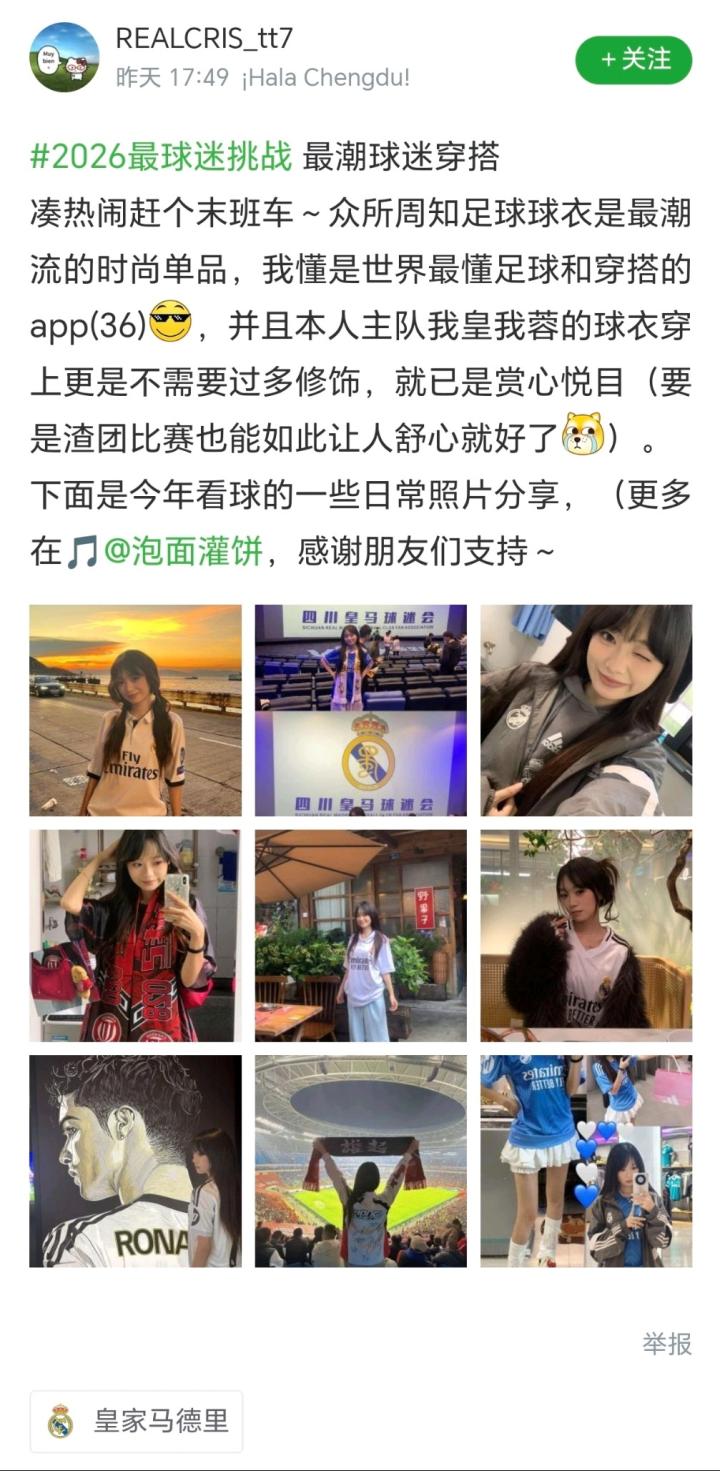View the Ronaldo mural photo
720x1471 pixels.
(x=135, y=1161)
